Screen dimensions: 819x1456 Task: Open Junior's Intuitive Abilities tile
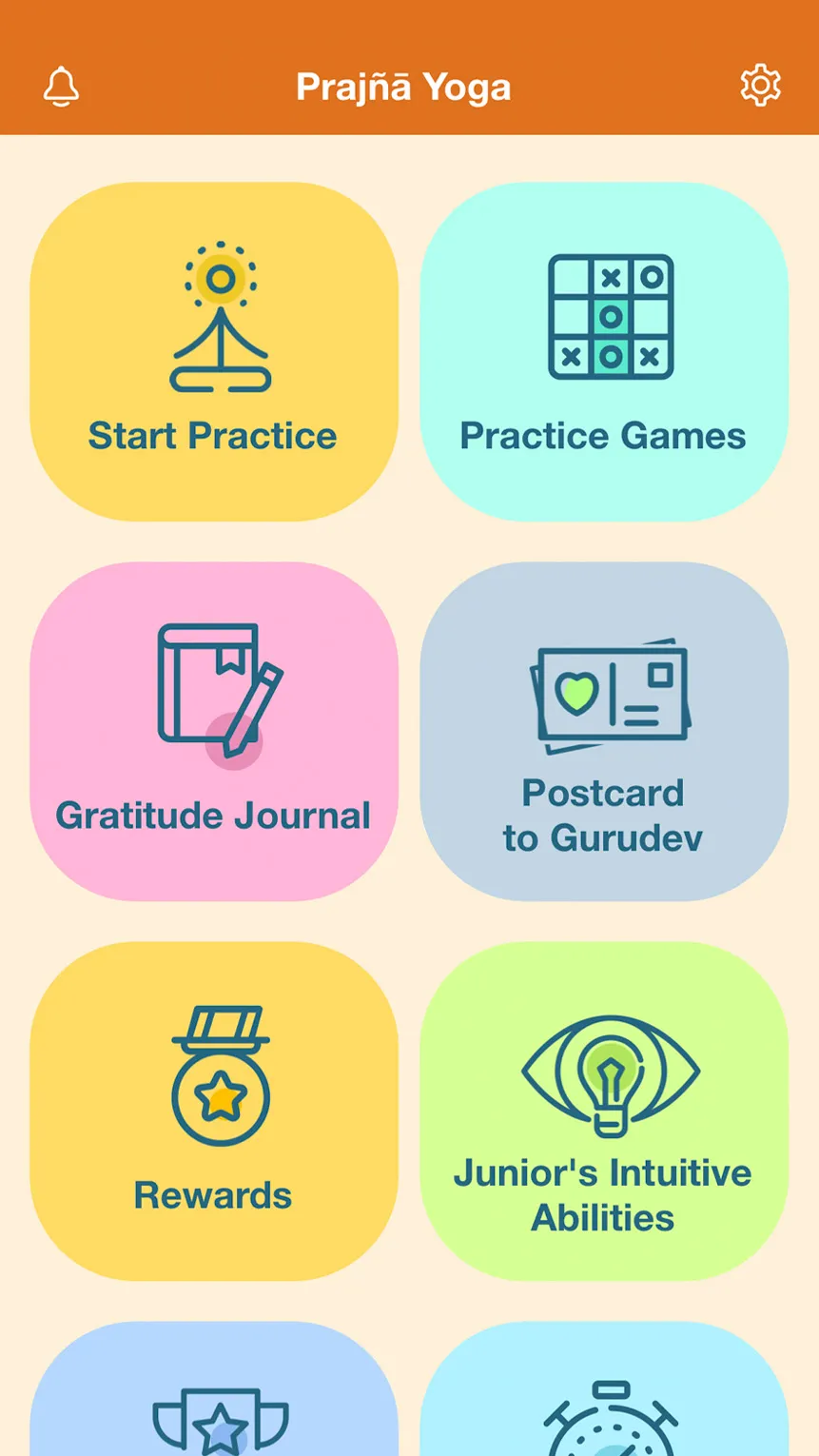(x=604, y=1111)
